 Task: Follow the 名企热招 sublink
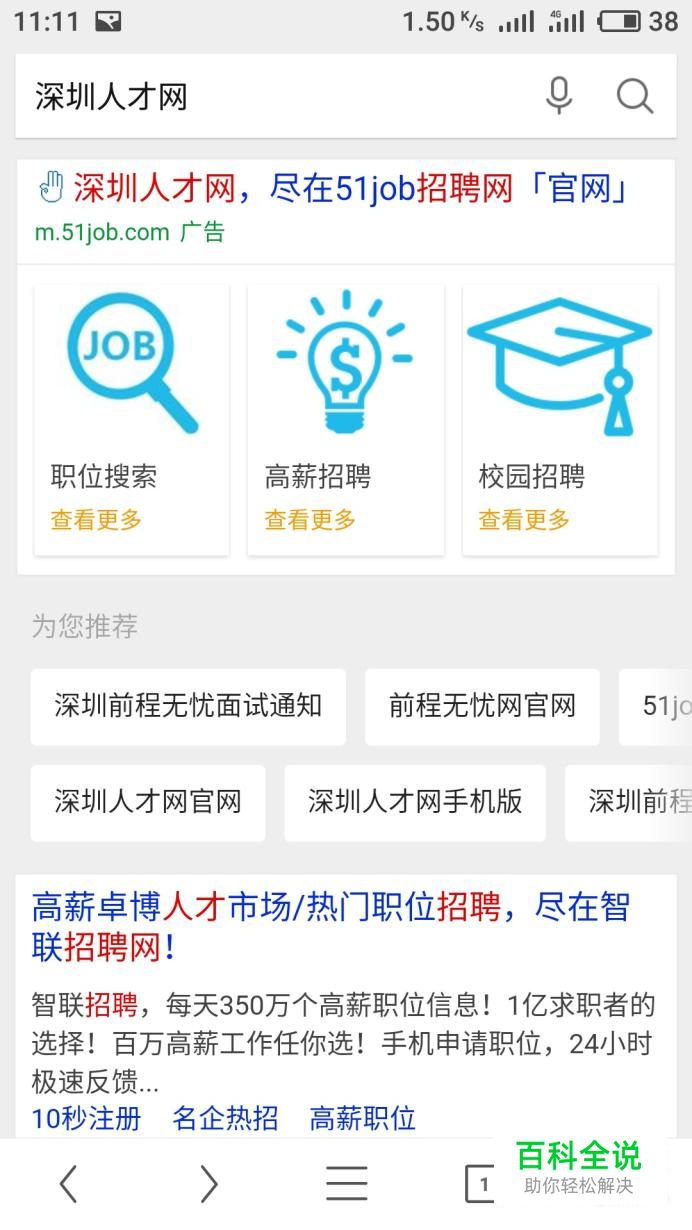(225, 1118)
